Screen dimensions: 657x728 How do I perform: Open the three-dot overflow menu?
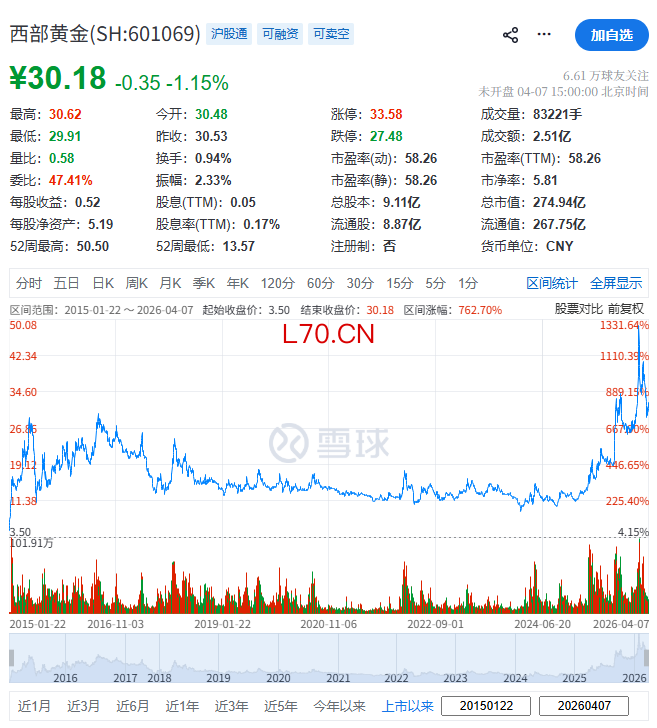544,35
